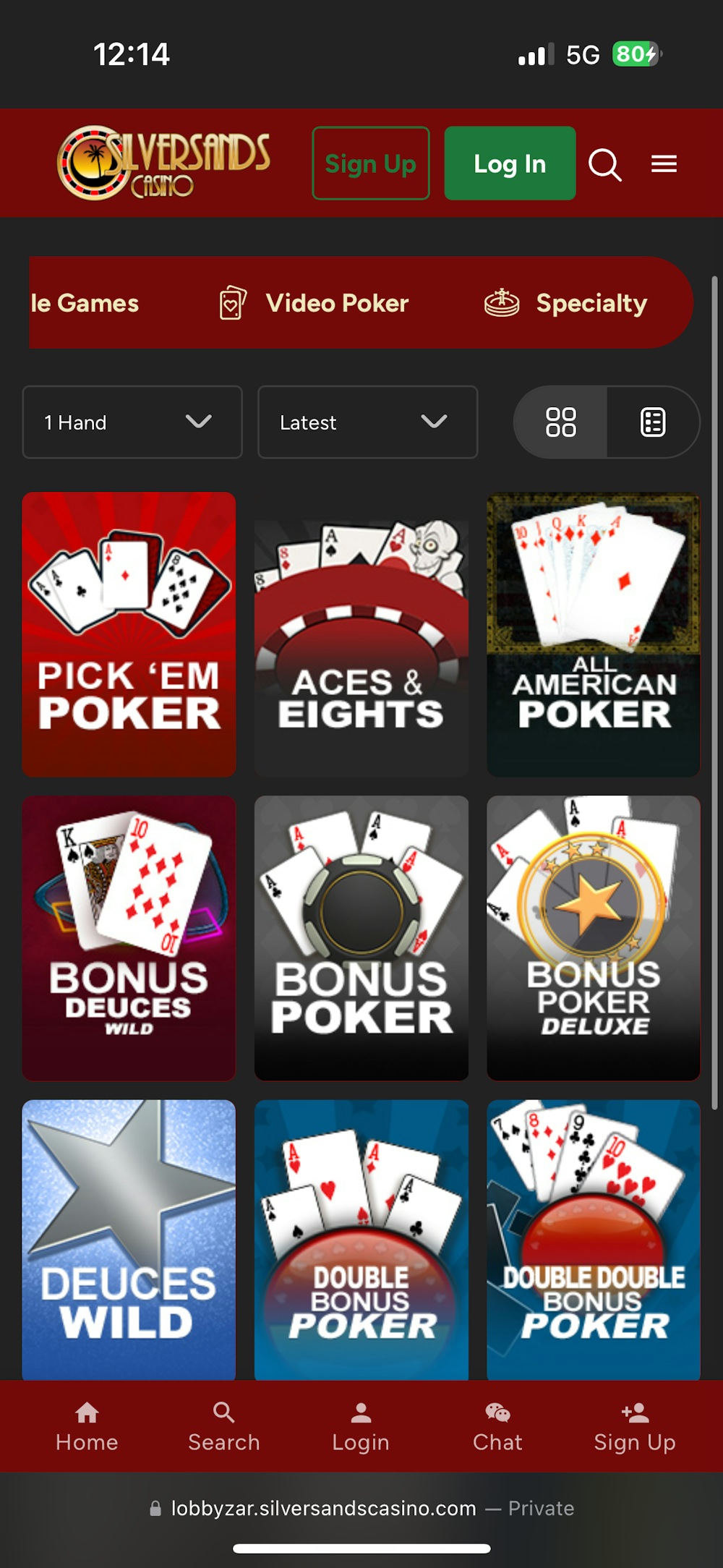
Task: Select the Video Poker category tab
Action: click(337, 303)
